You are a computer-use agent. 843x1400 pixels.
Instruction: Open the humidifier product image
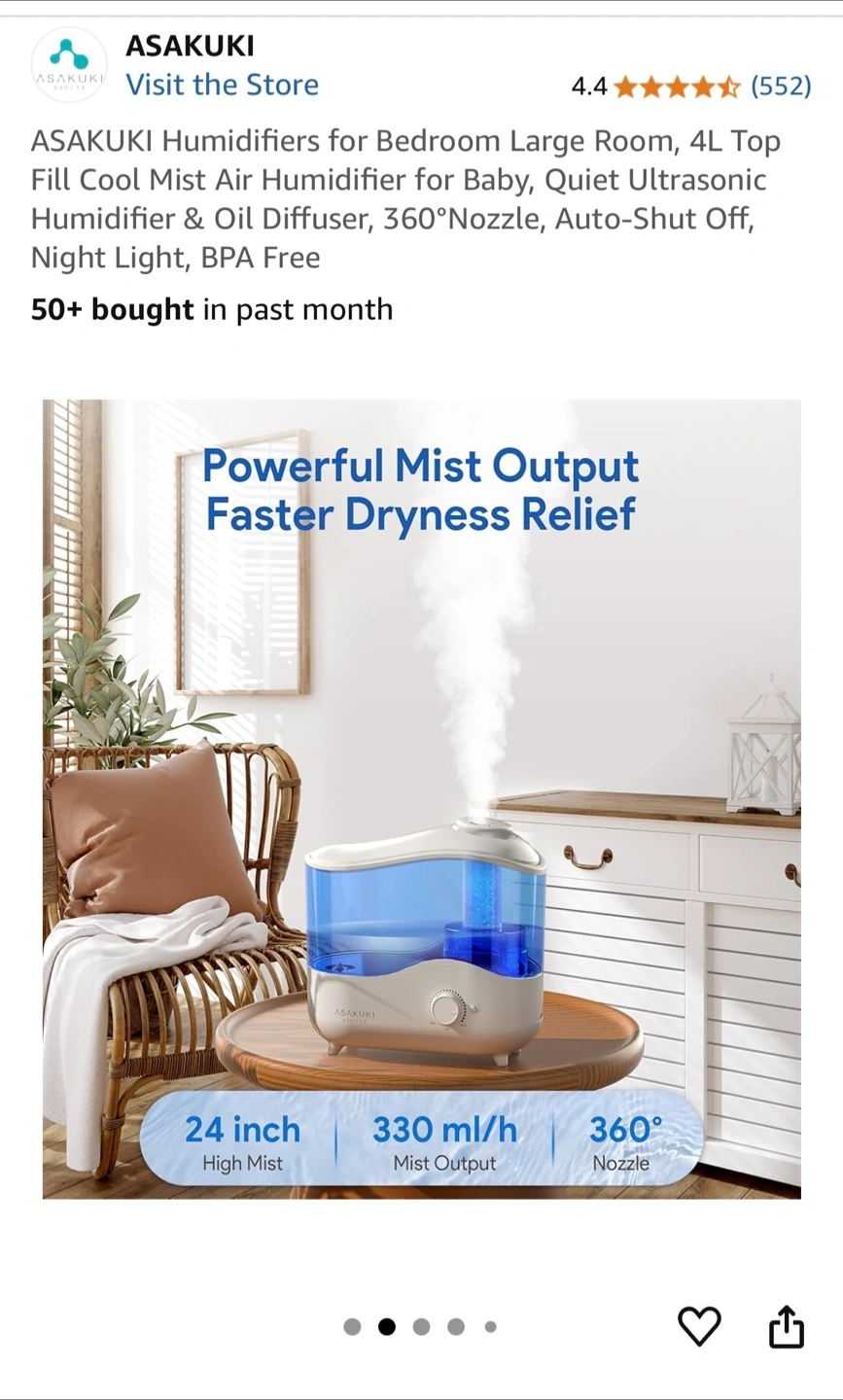click(x=422, y=799)
